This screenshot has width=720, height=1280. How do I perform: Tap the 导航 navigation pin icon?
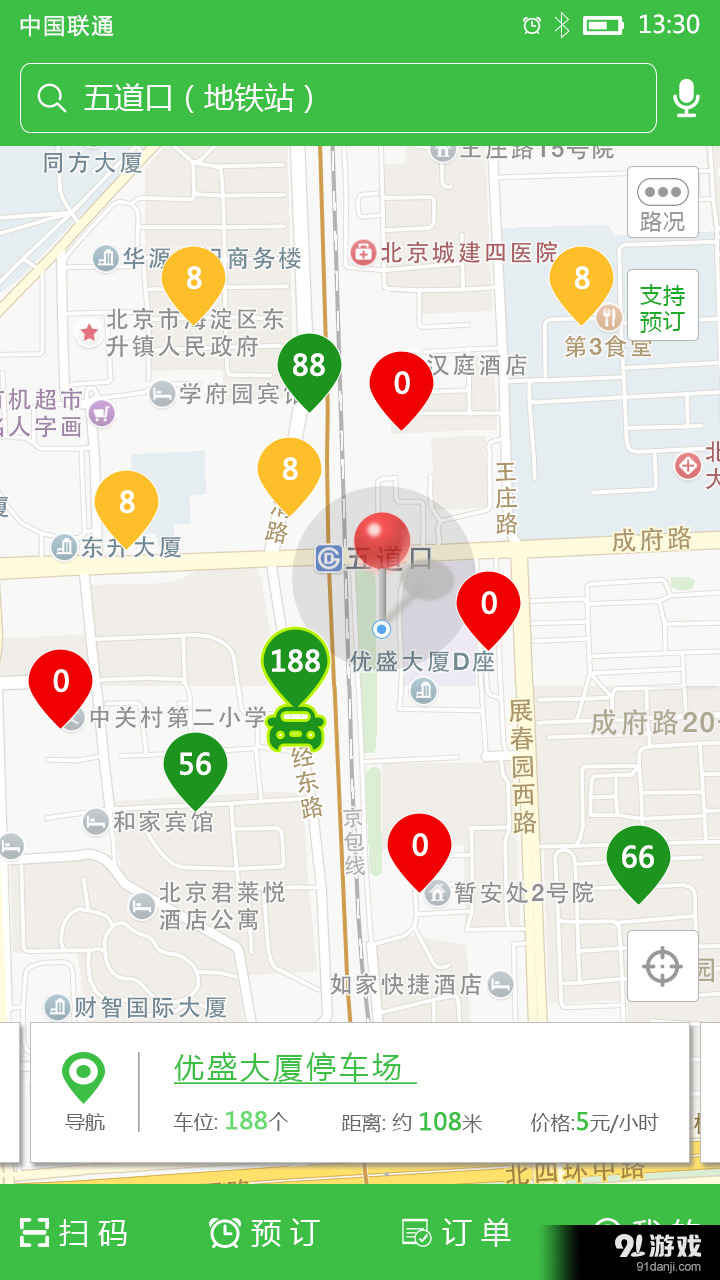[83, 1072]
